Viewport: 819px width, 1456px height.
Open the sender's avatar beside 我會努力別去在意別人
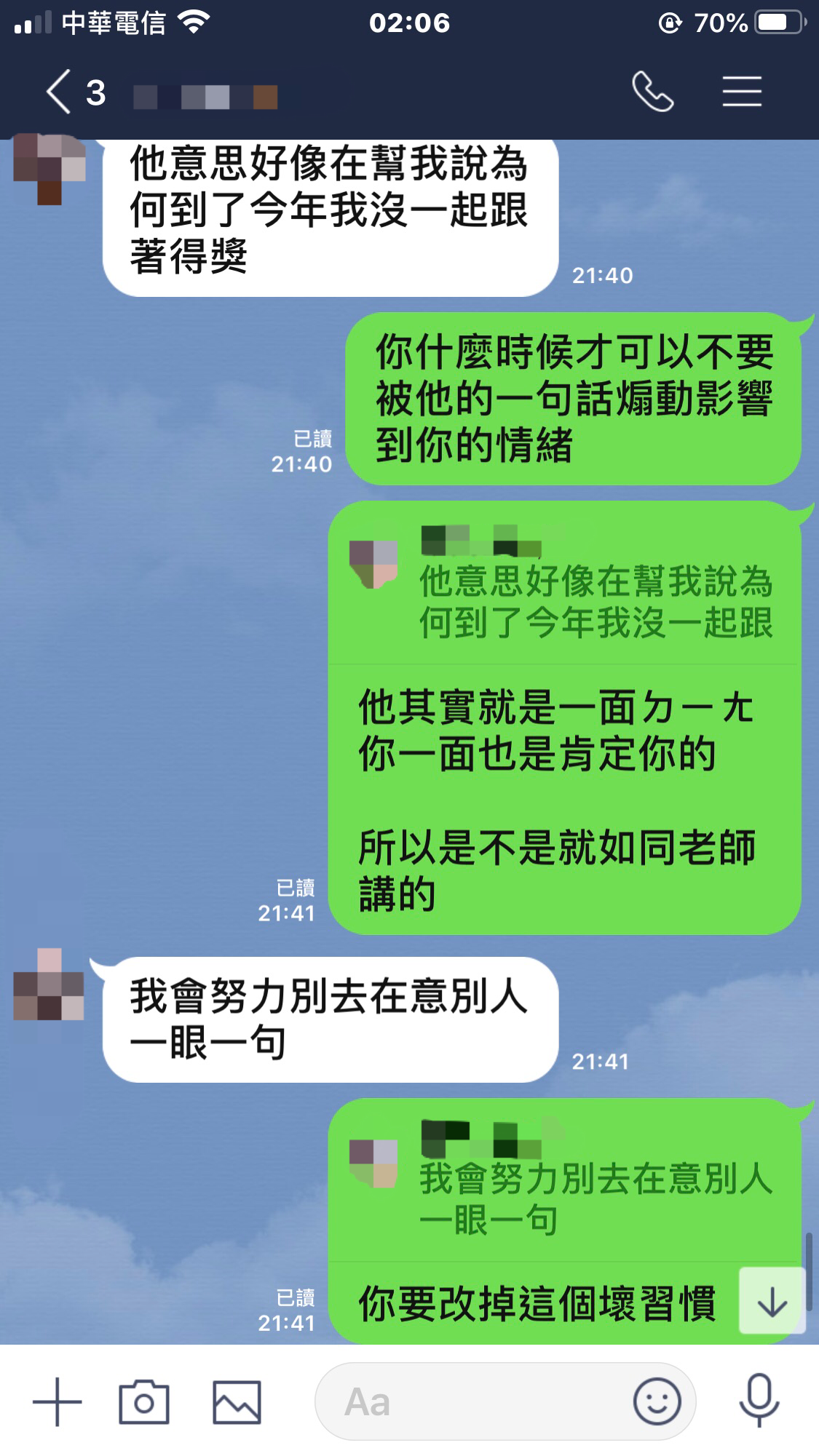(x=50, y=984)
